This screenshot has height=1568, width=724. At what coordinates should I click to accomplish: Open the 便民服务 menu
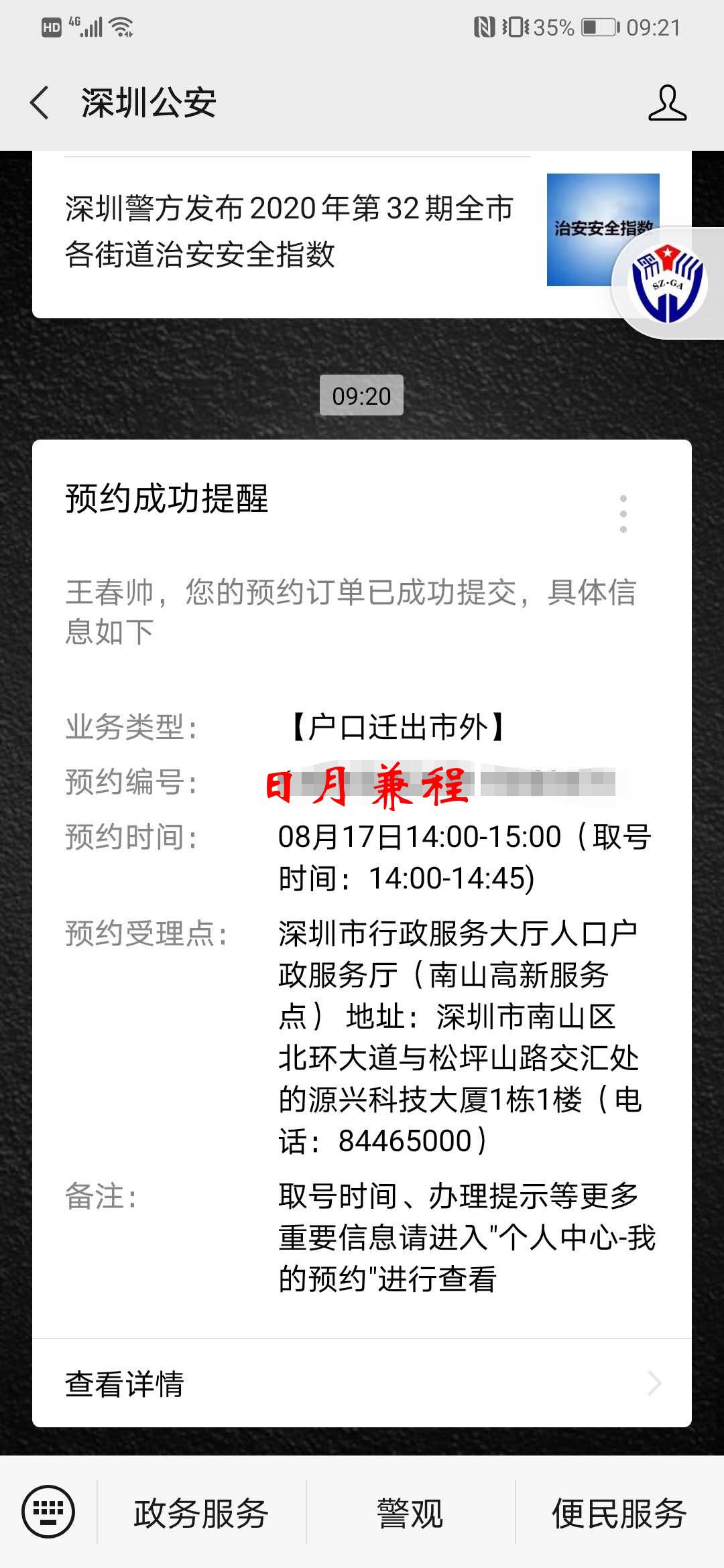tap(619, 1514)
